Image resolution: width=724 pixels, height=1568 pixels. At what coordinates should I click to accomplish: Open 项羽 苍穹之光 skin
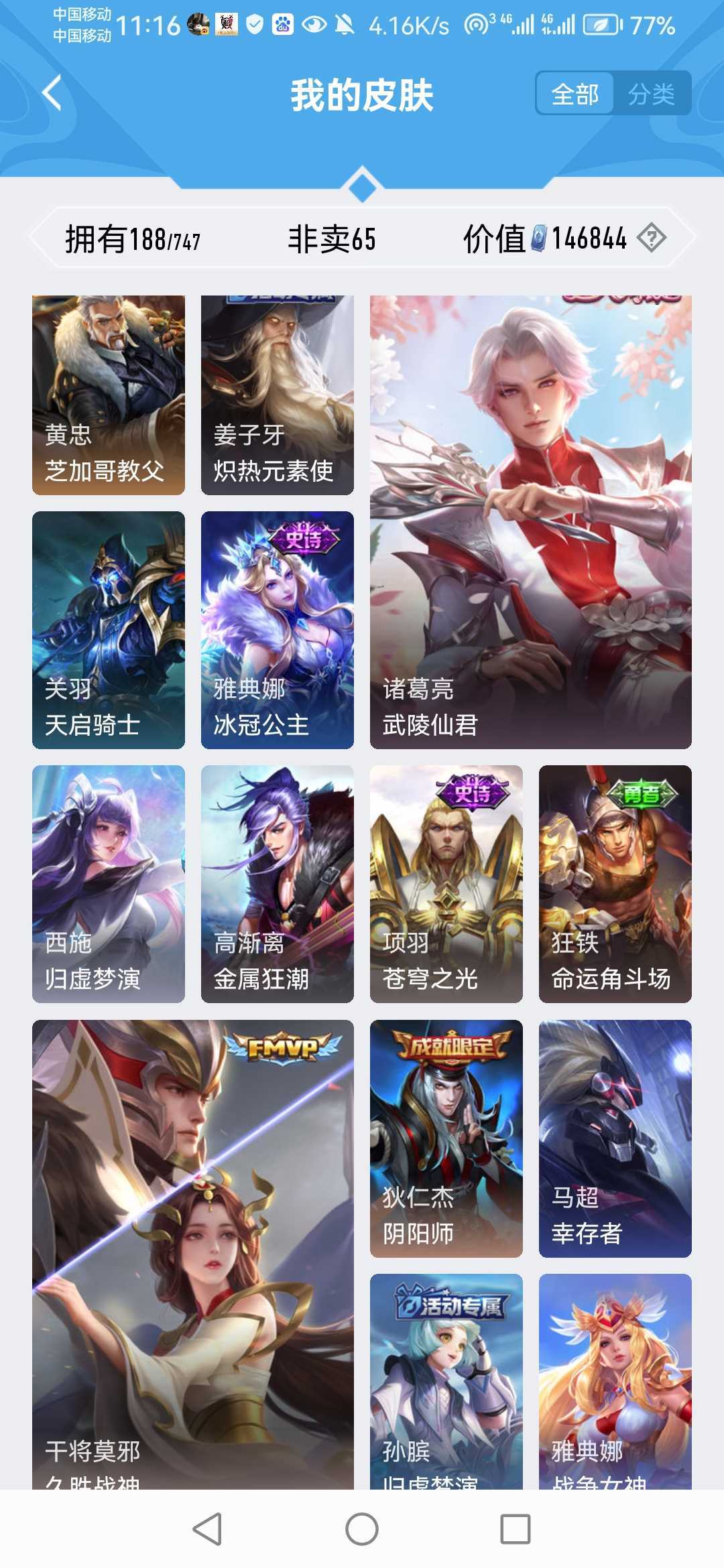tap(446, 884)
